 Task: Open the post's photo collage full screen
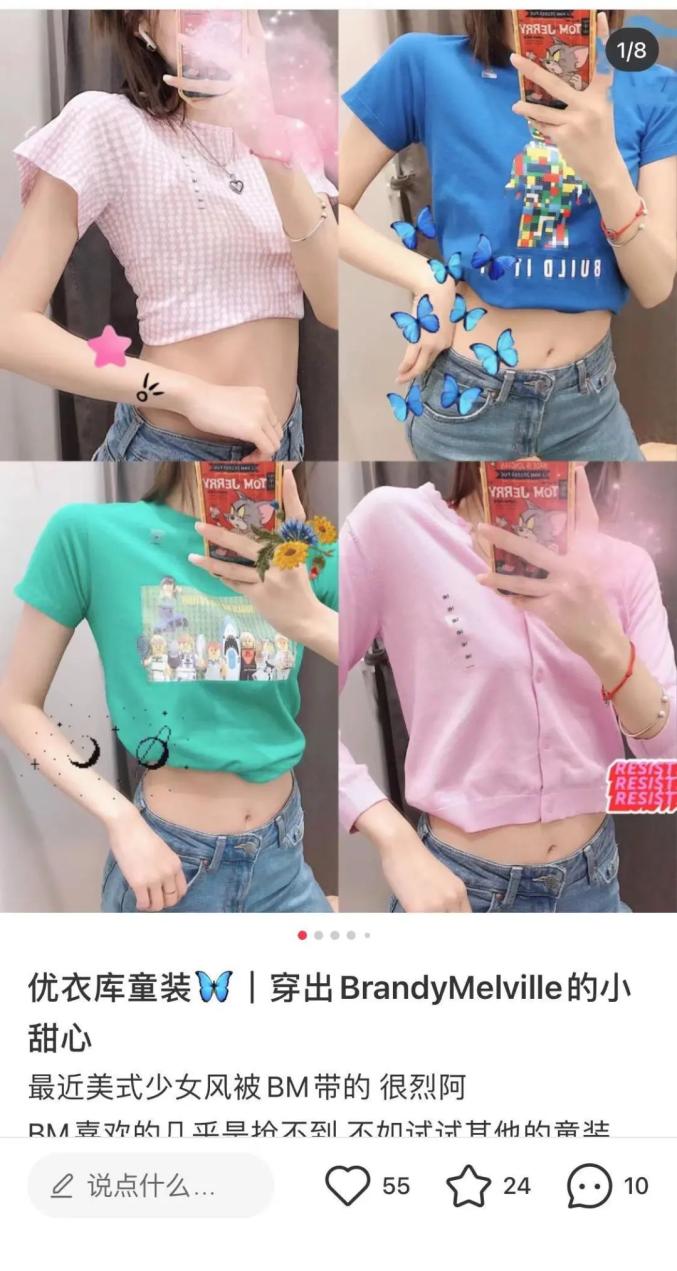click(338, 460)
